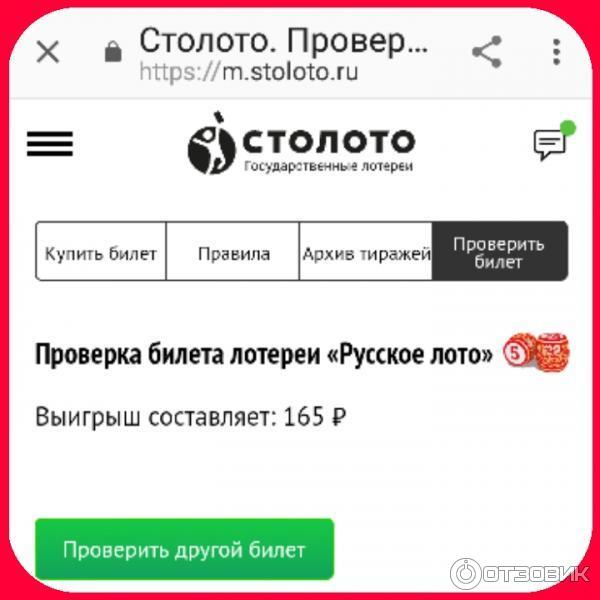Open the Архив тиражей tab

366,253
